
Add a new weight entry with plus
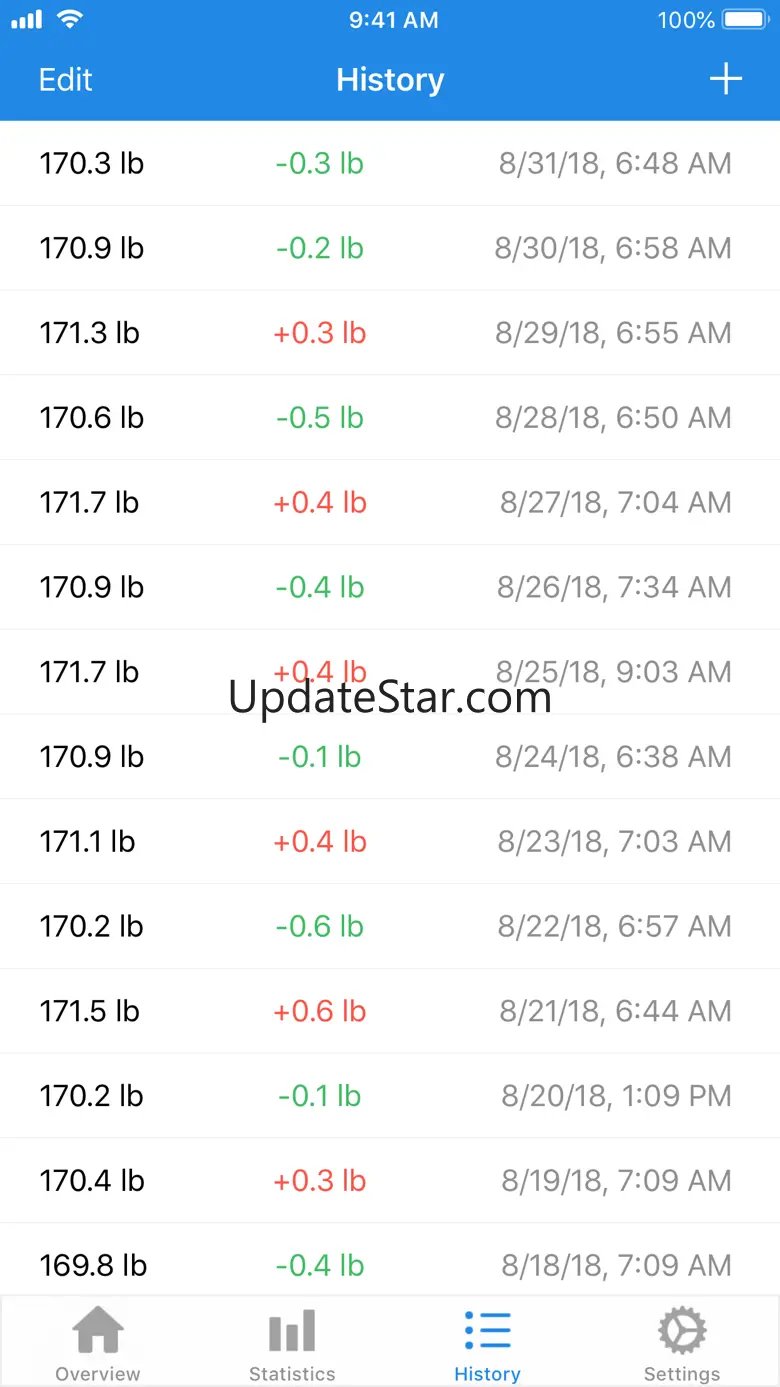[x=725, y=79]
